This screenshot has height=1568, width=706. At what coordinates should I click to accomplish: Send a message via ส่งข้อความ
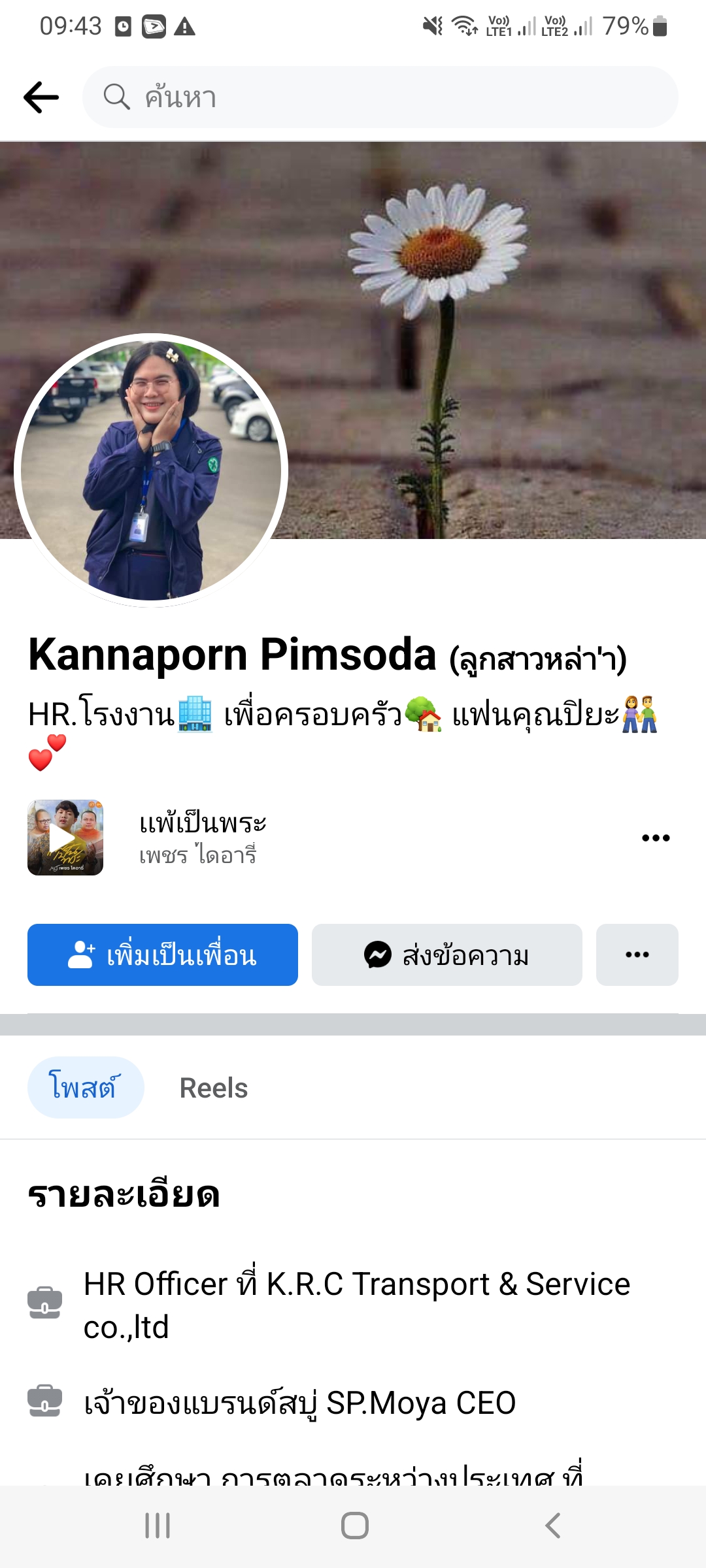pos(446,955)
